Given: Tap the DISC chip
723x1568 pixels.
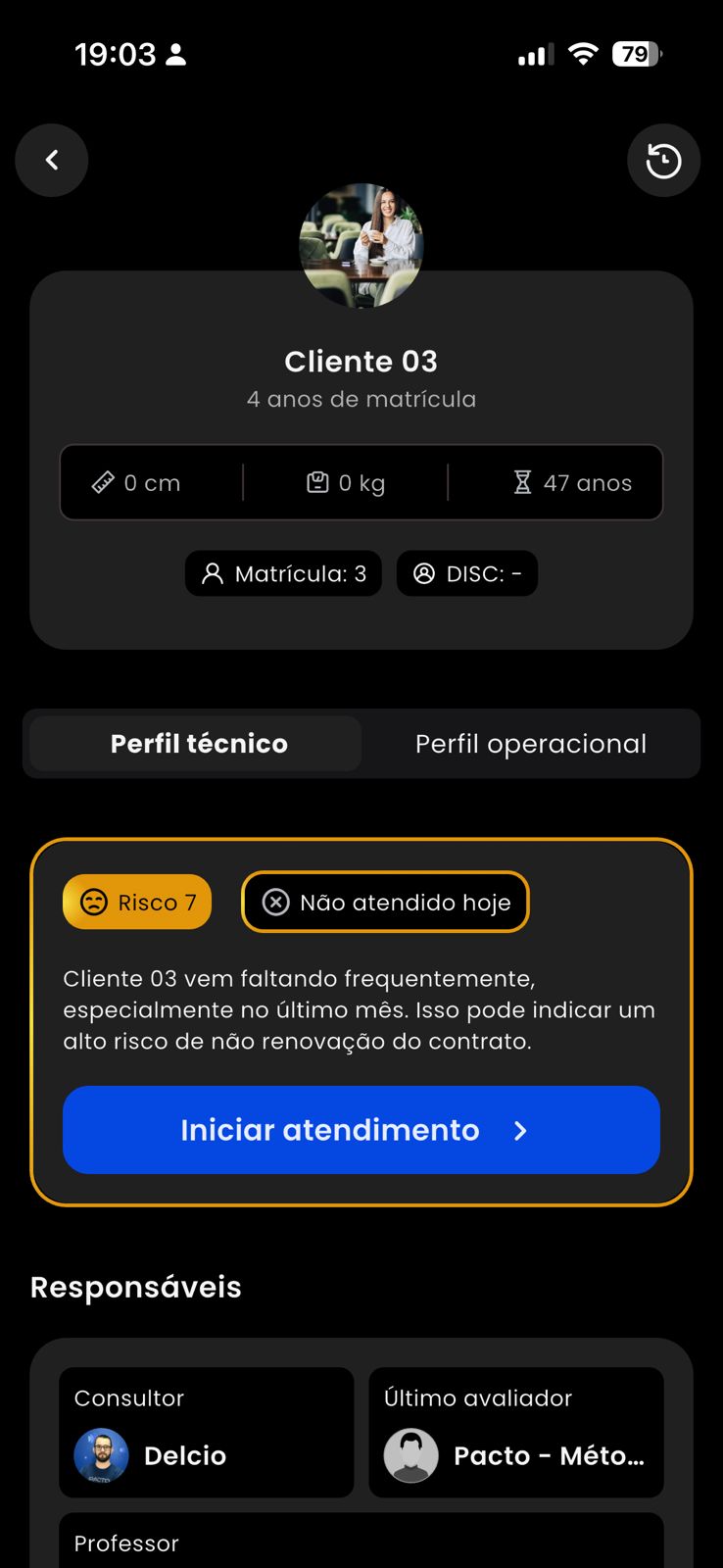Looking at the screenshot, I should coord(466,573).
